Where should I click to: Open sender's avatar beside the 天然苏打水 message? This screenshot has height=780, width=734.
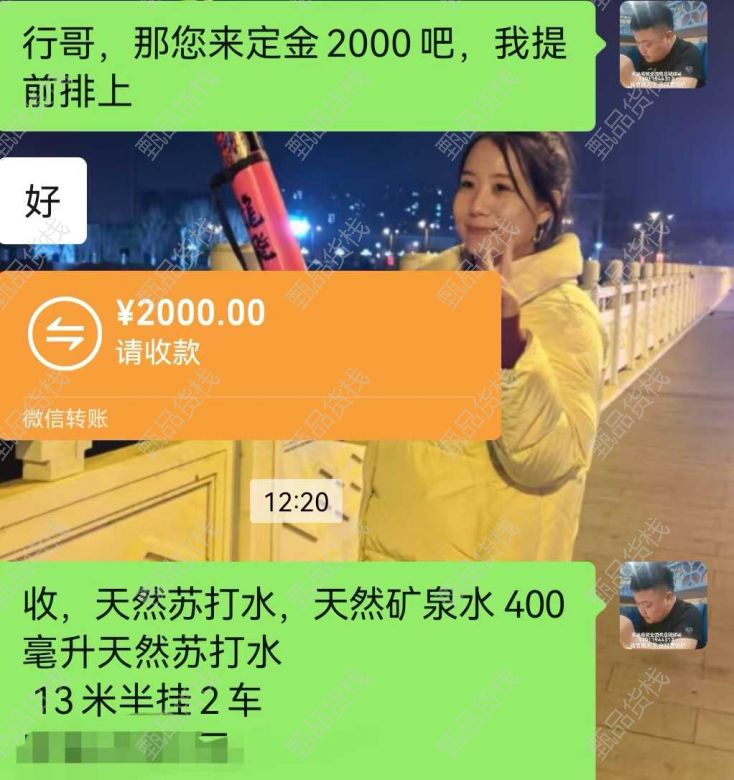[663, 606]
